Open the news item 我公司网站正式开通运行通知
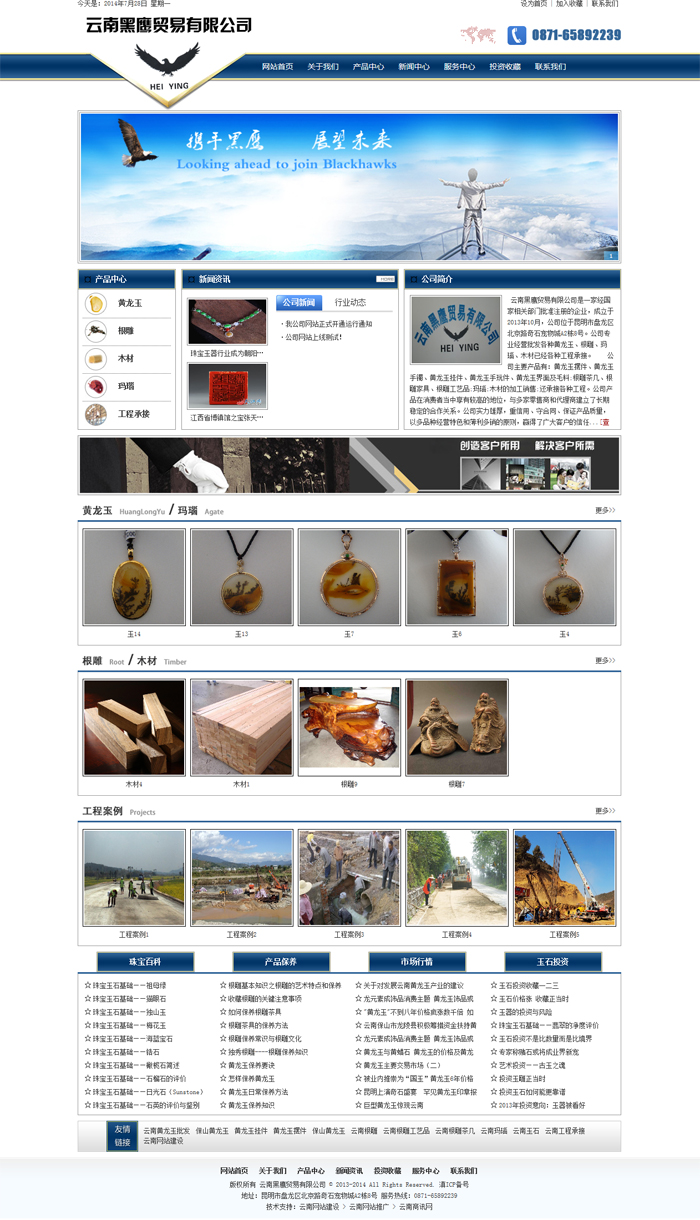The width and height of the screenshot is (700, 1220). 328,324
